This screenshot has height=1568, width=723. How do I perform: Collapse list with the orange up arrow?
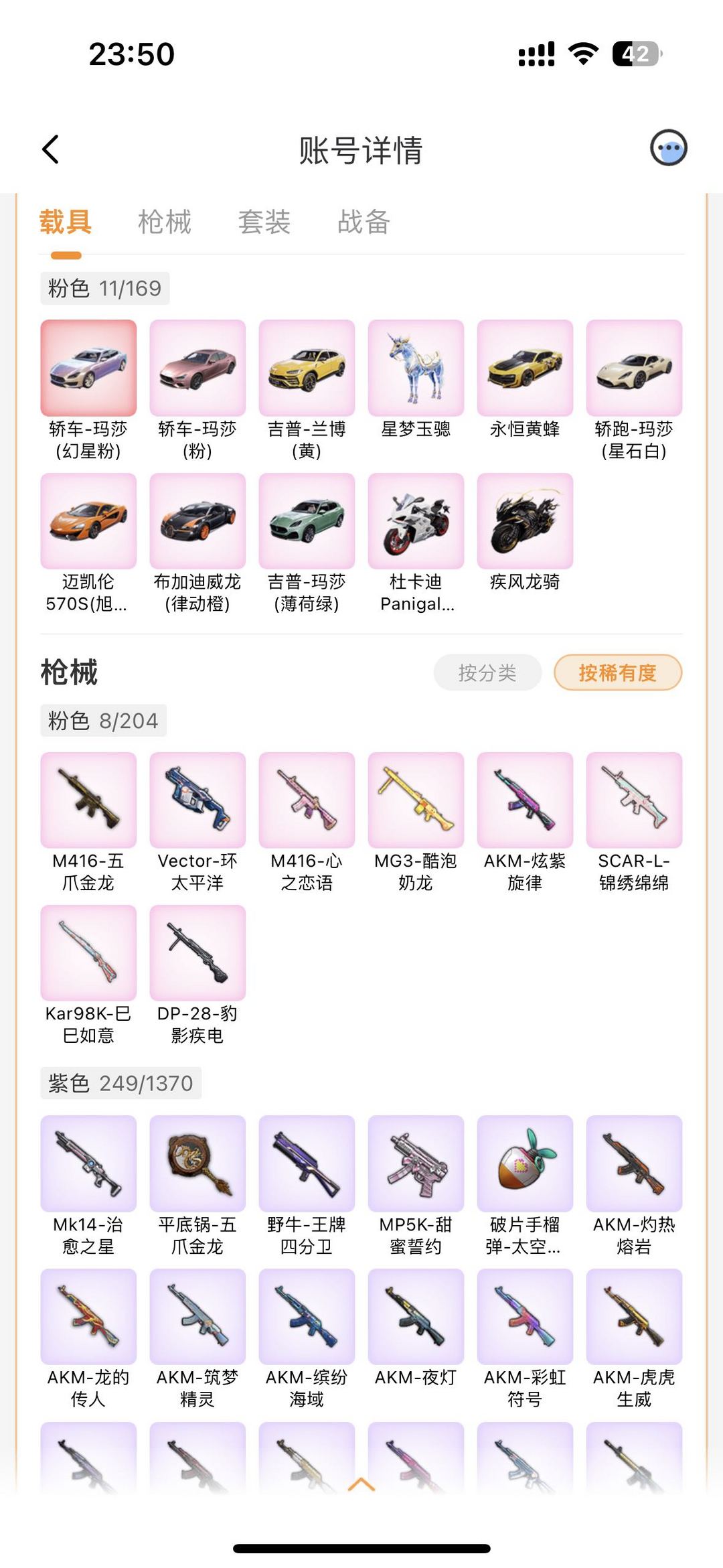pos(361,1485)
